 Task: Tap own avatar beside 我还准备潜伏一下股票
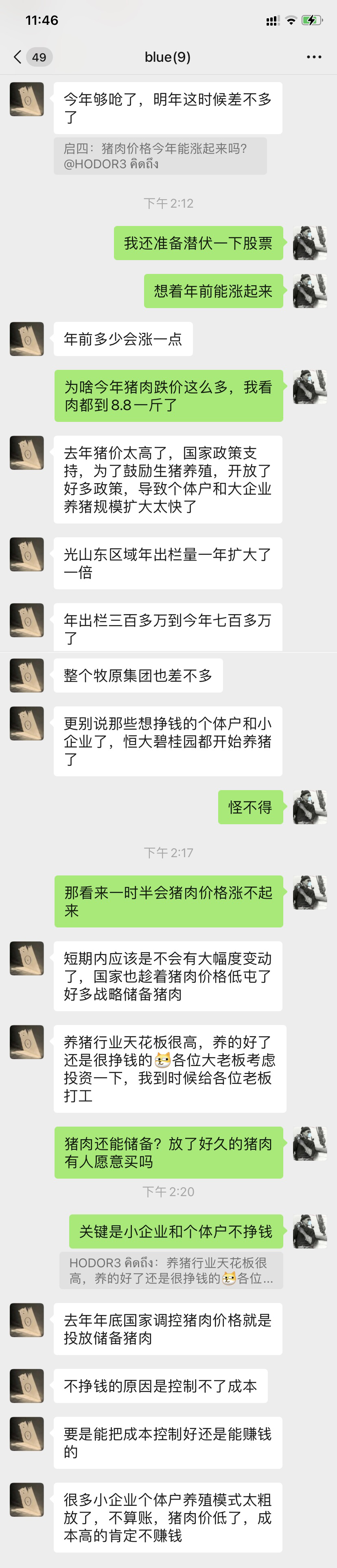point(310,243)
